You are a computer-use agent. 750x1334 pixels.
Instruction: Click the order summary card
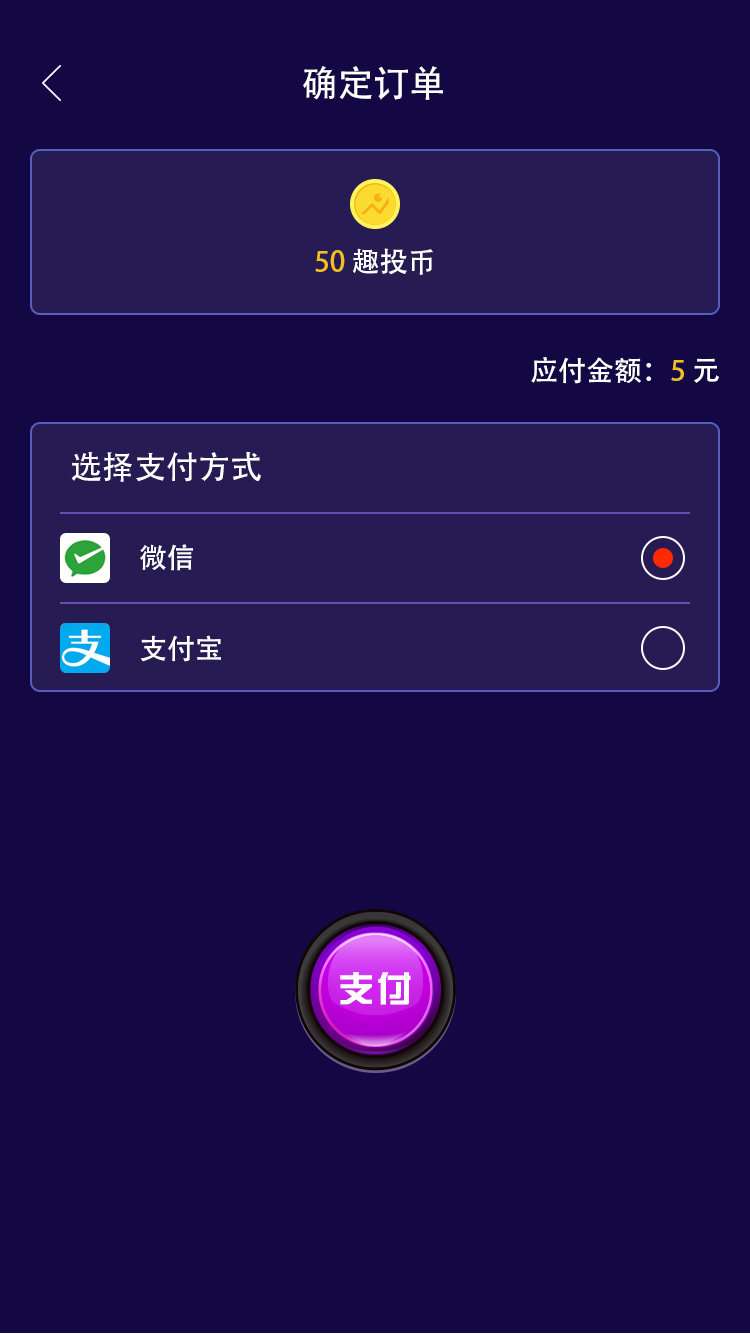point(375,231)
